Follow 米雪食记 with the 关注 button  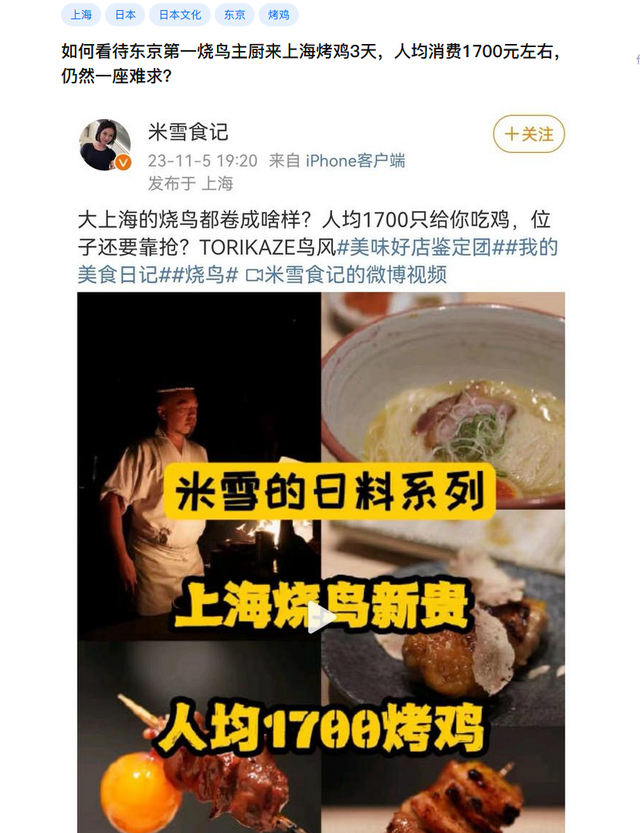[529, 134]
